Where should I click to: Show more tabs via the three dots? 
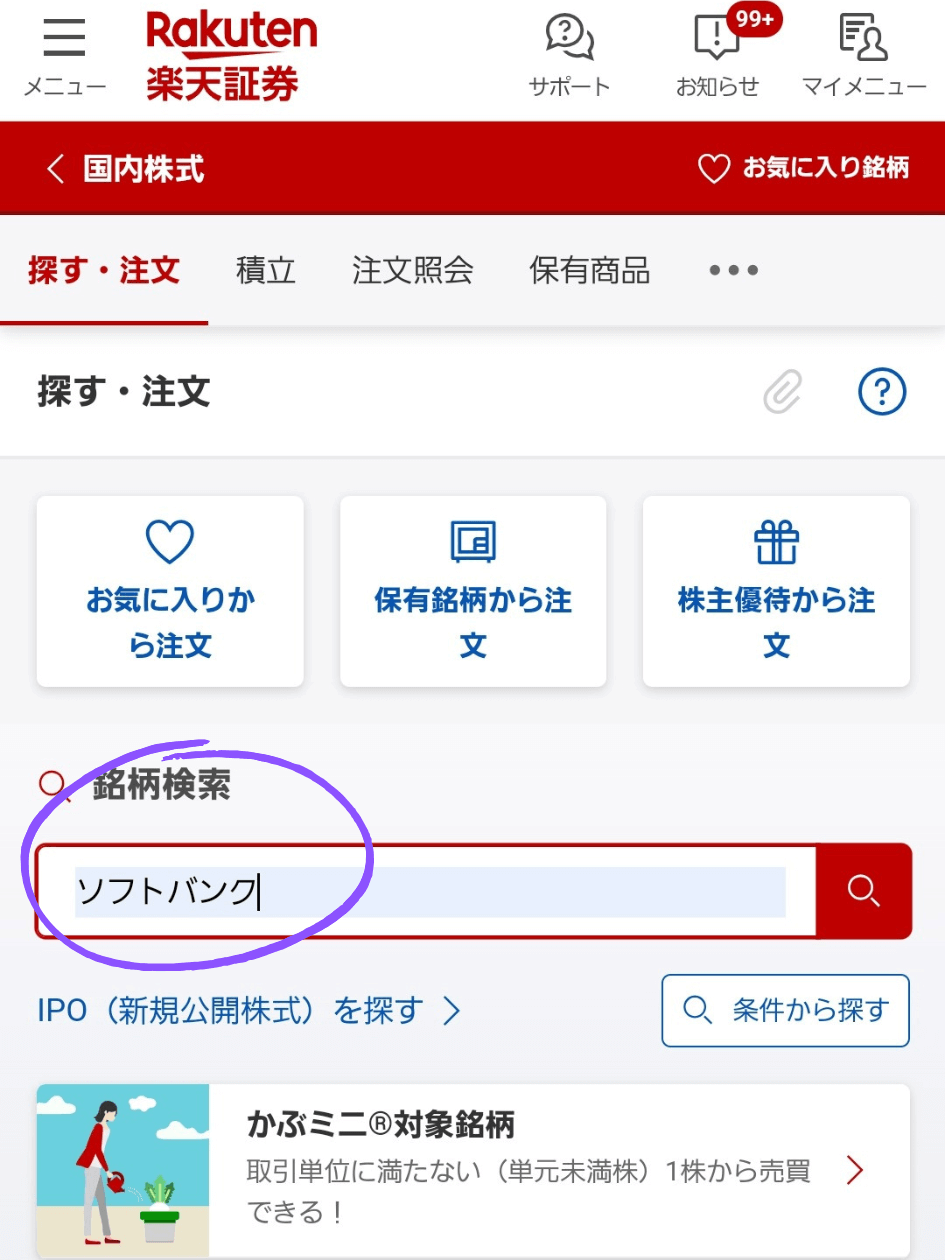coord(733,271)
